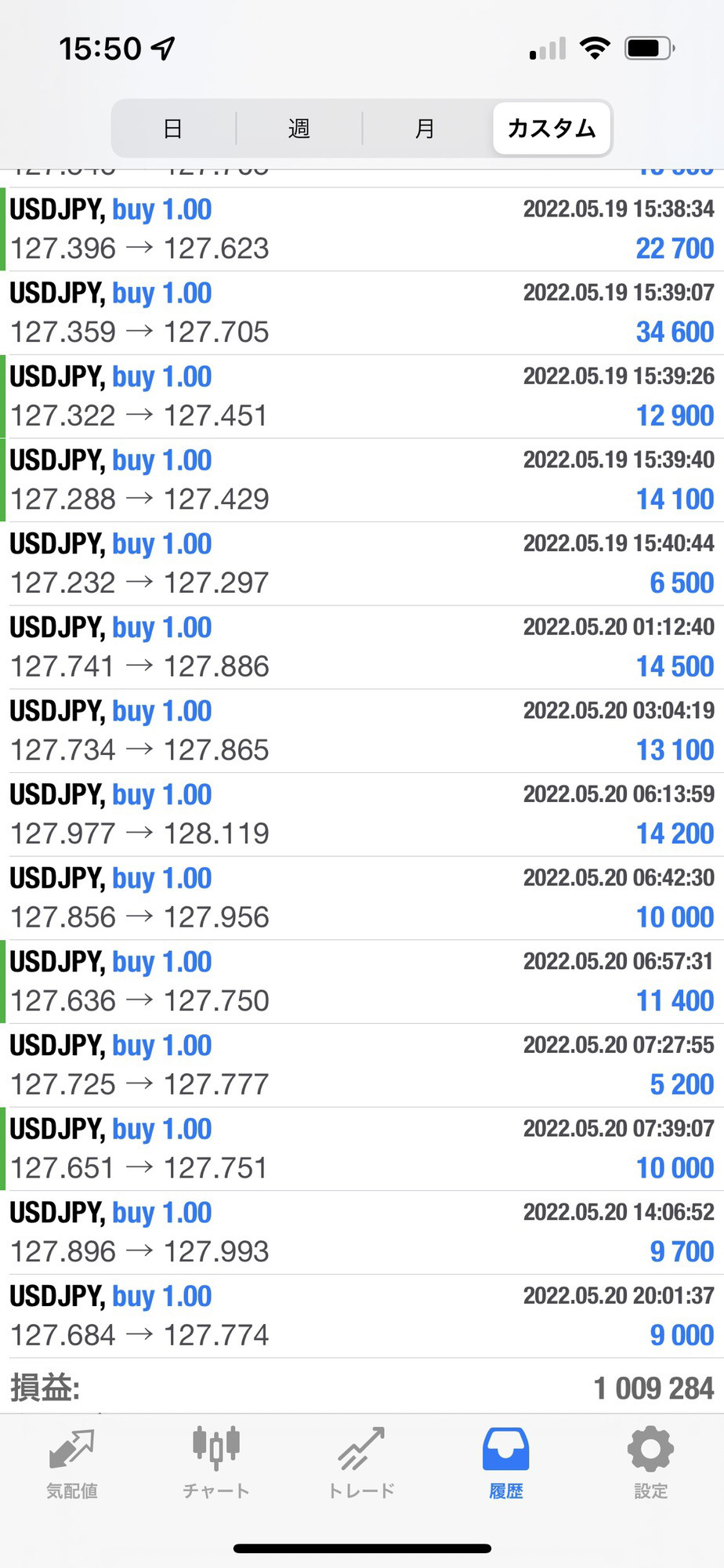The image size is (724, 1568).
Task: Show the trade closed at 20:01:37
Action: 362,1316
